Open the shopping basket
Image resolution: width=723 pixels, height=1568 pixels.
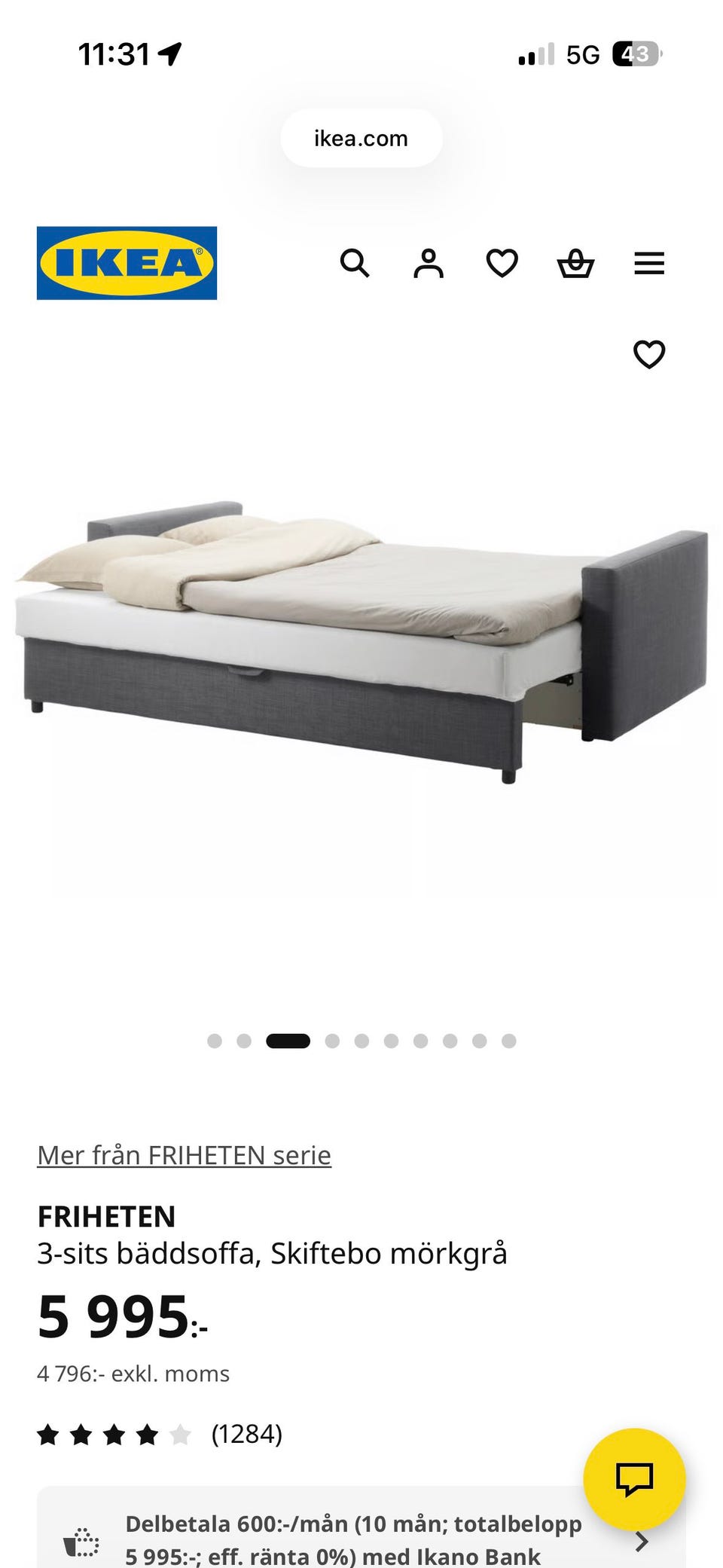tap(575, 264)
